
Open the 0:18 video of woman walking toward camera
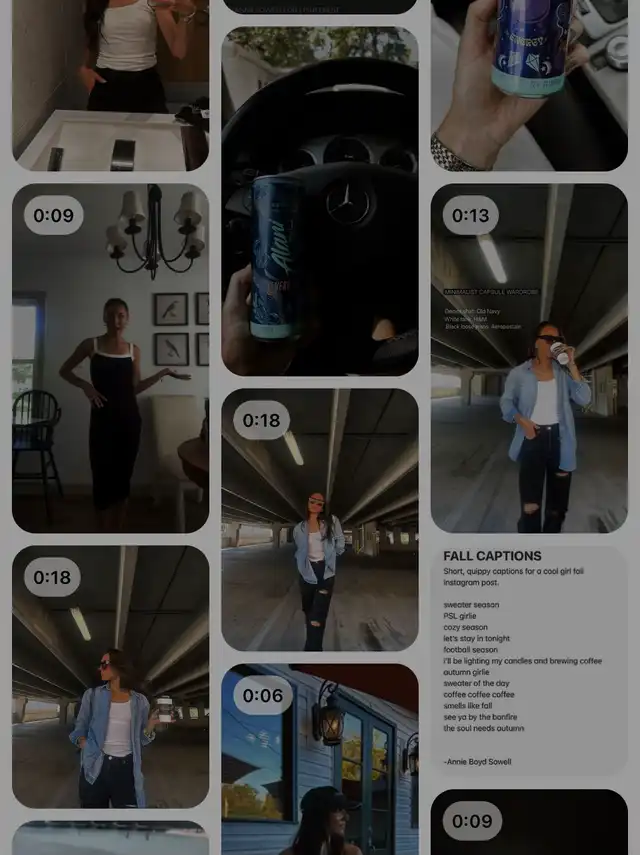click(320, 520)
